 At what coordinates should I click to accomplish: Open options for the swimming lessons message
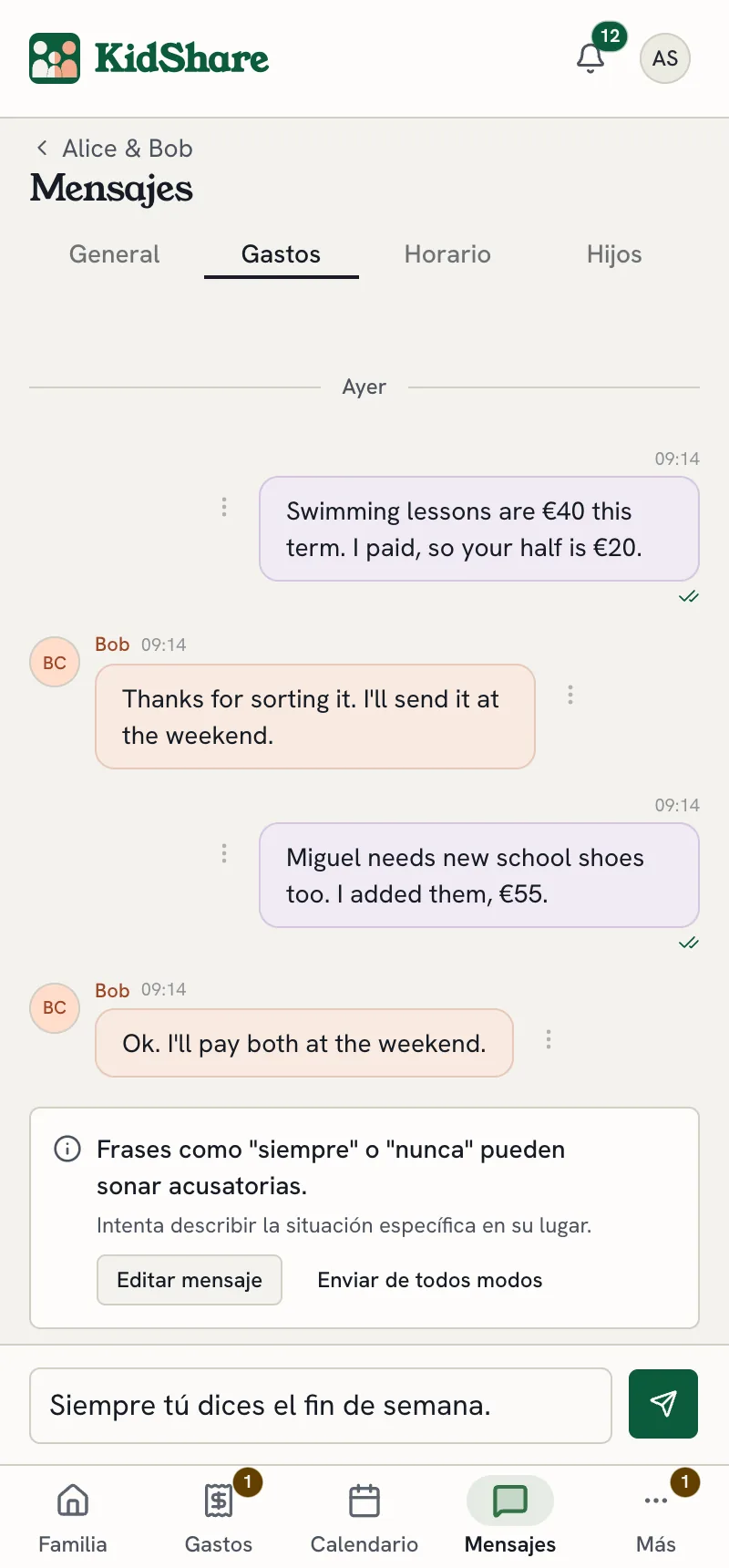(x=224, y=507)
